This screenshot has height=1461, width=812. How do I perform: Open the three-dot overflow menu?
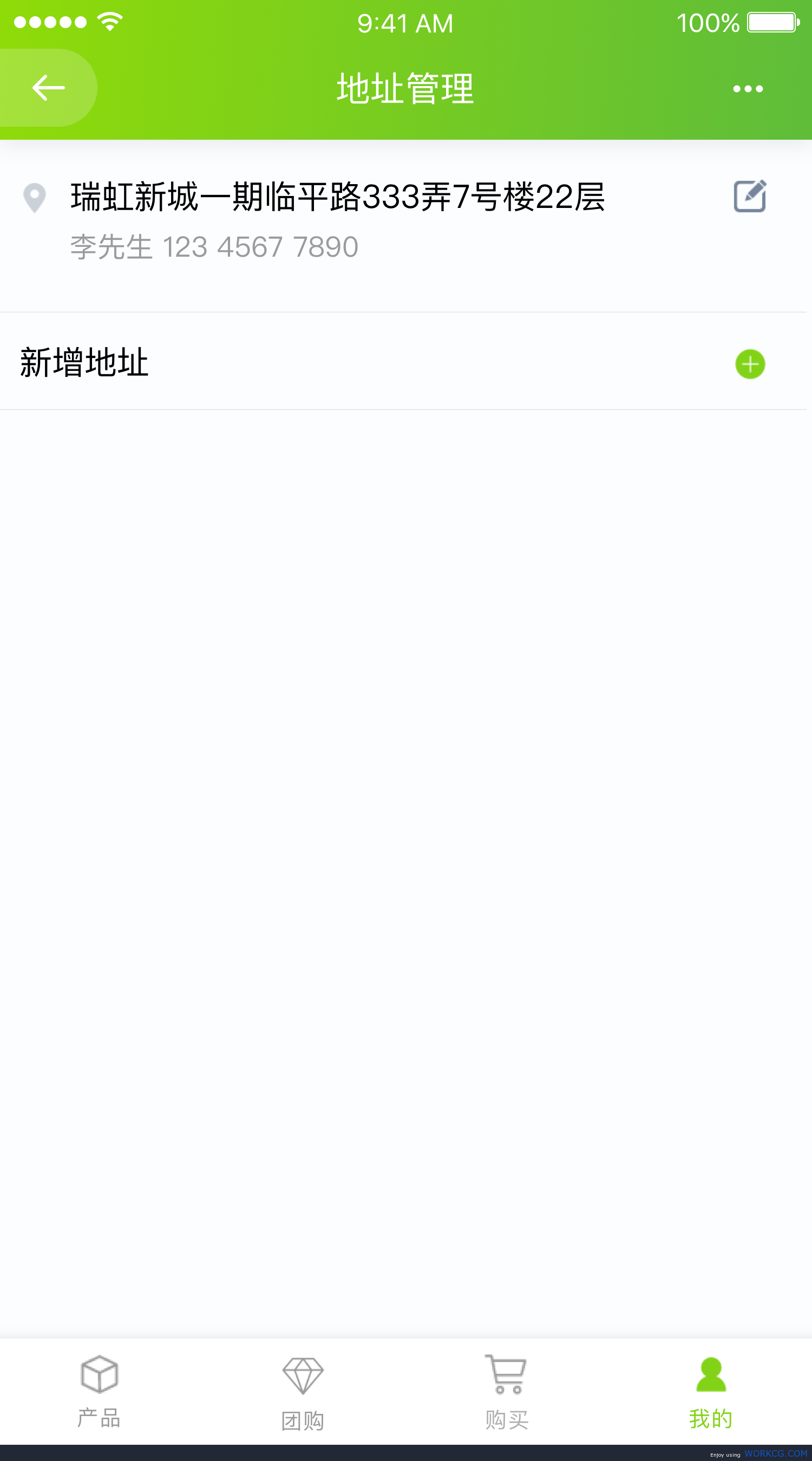click(748, 89)
